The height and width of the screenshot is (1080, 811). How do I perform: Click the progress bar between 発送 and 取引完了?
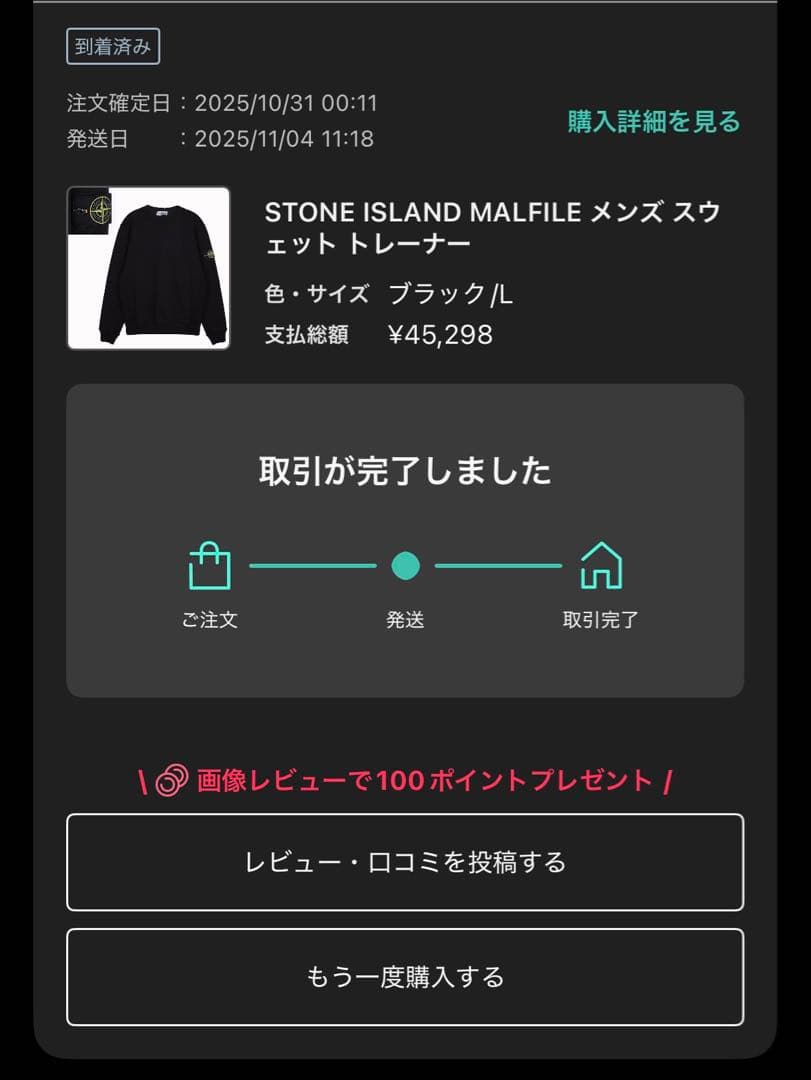point(502,565)
